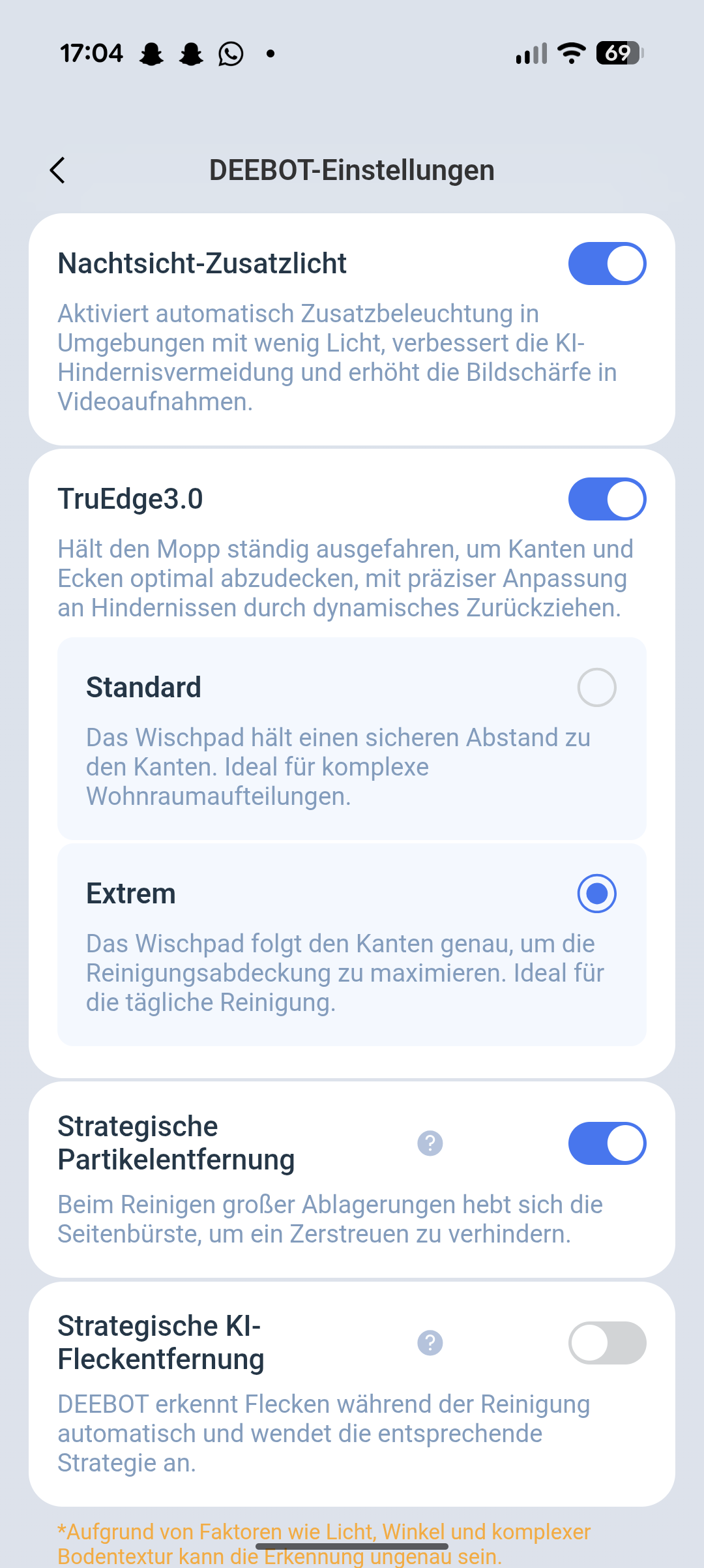Go back from DEEBOT-Einstellungen

click(58, 170)
